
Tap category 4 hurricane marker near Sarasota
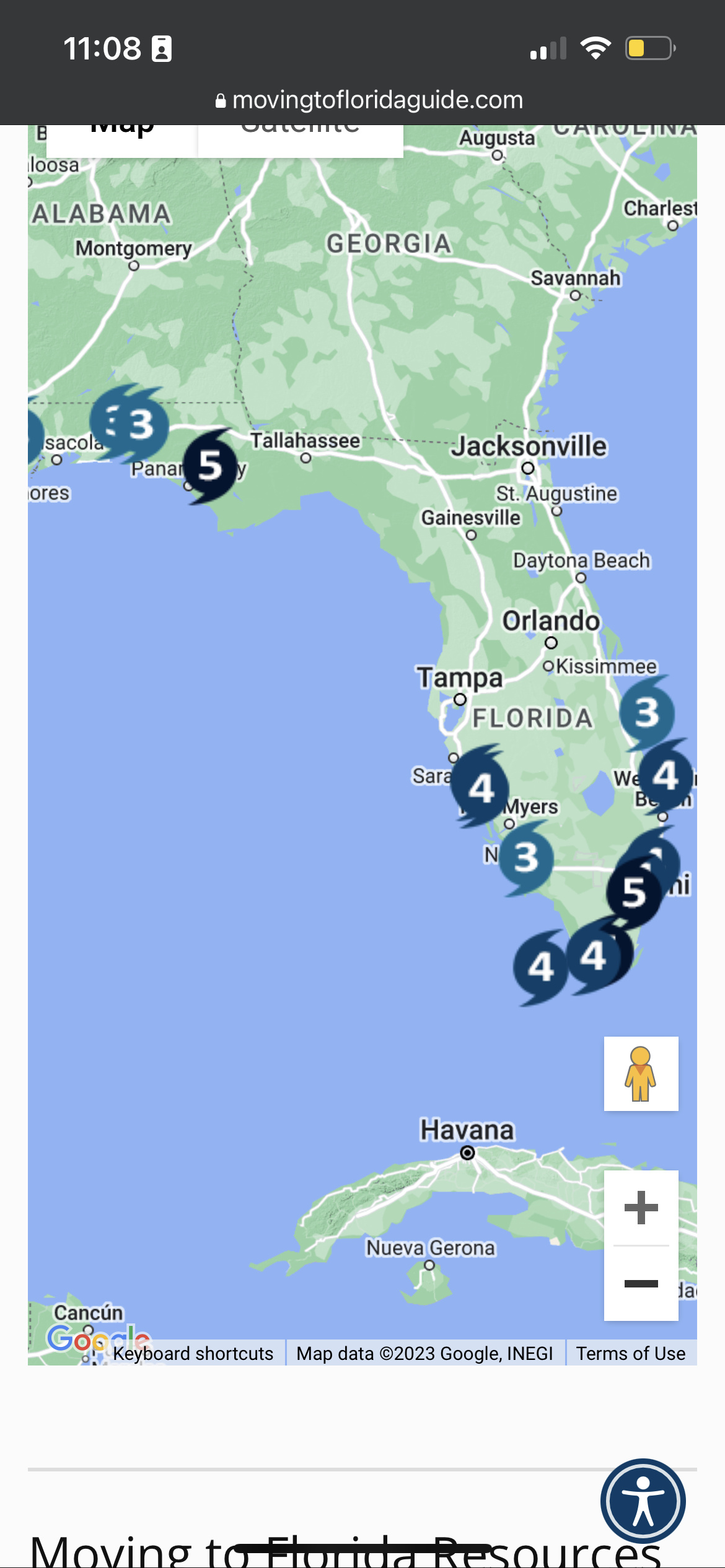click(480, 787)
